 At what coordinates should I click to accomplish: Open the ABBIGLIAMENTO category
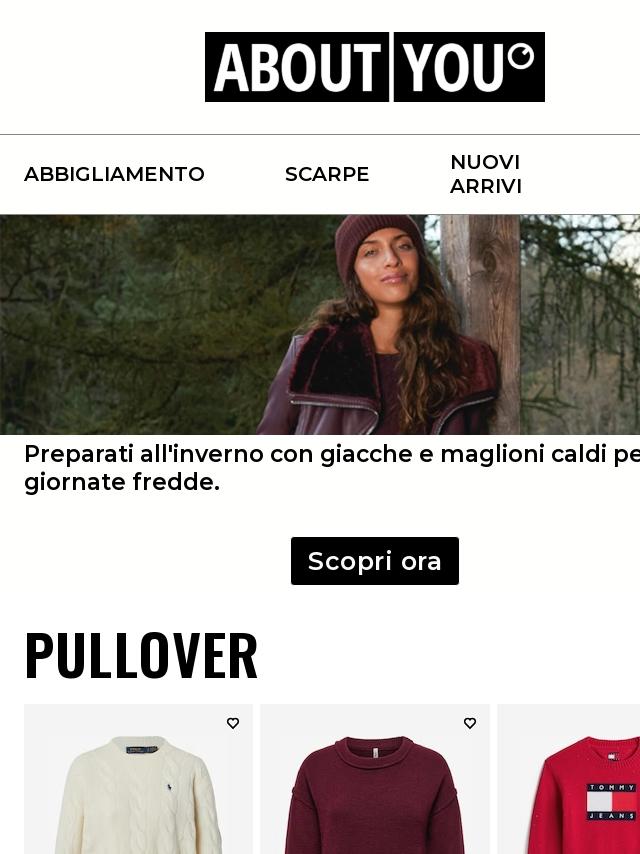(114, 174)
